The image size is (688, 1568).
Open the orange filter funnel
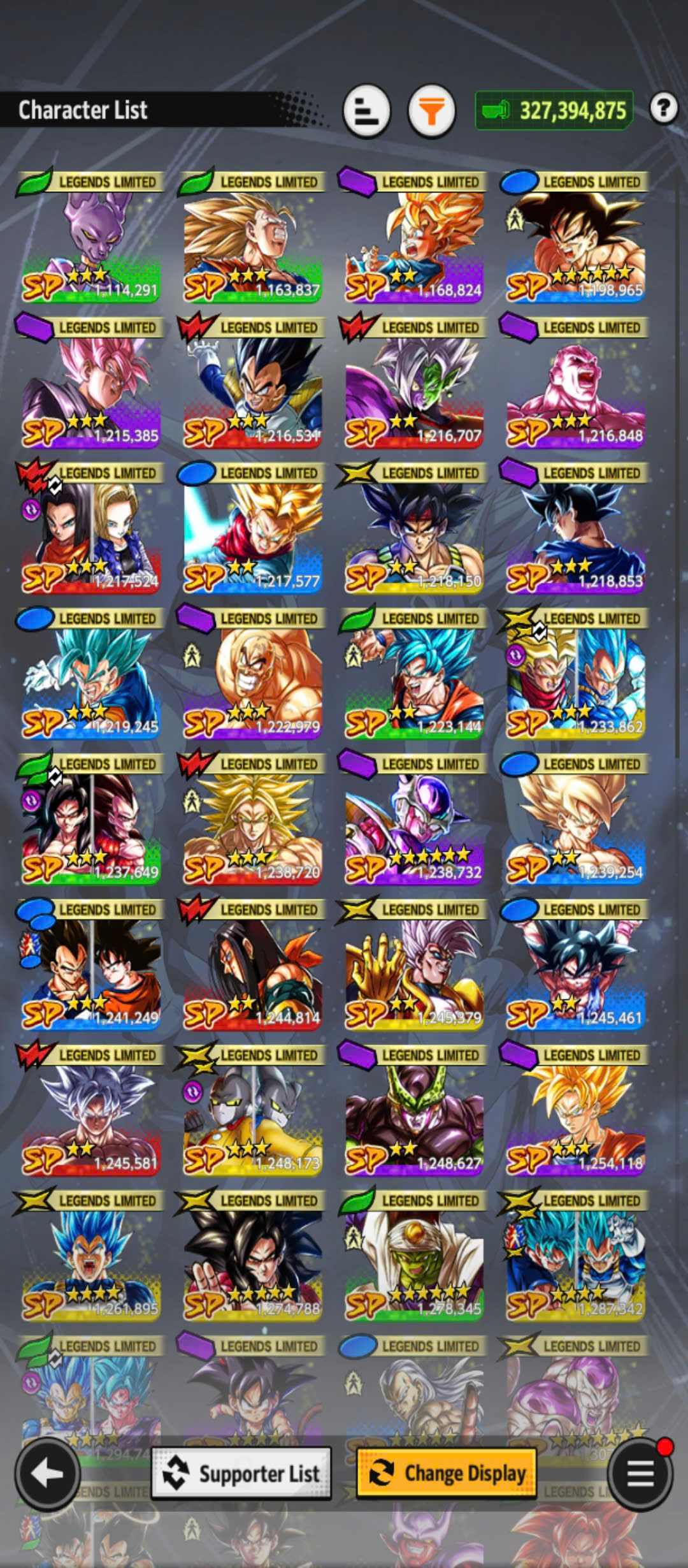point(432,111)
